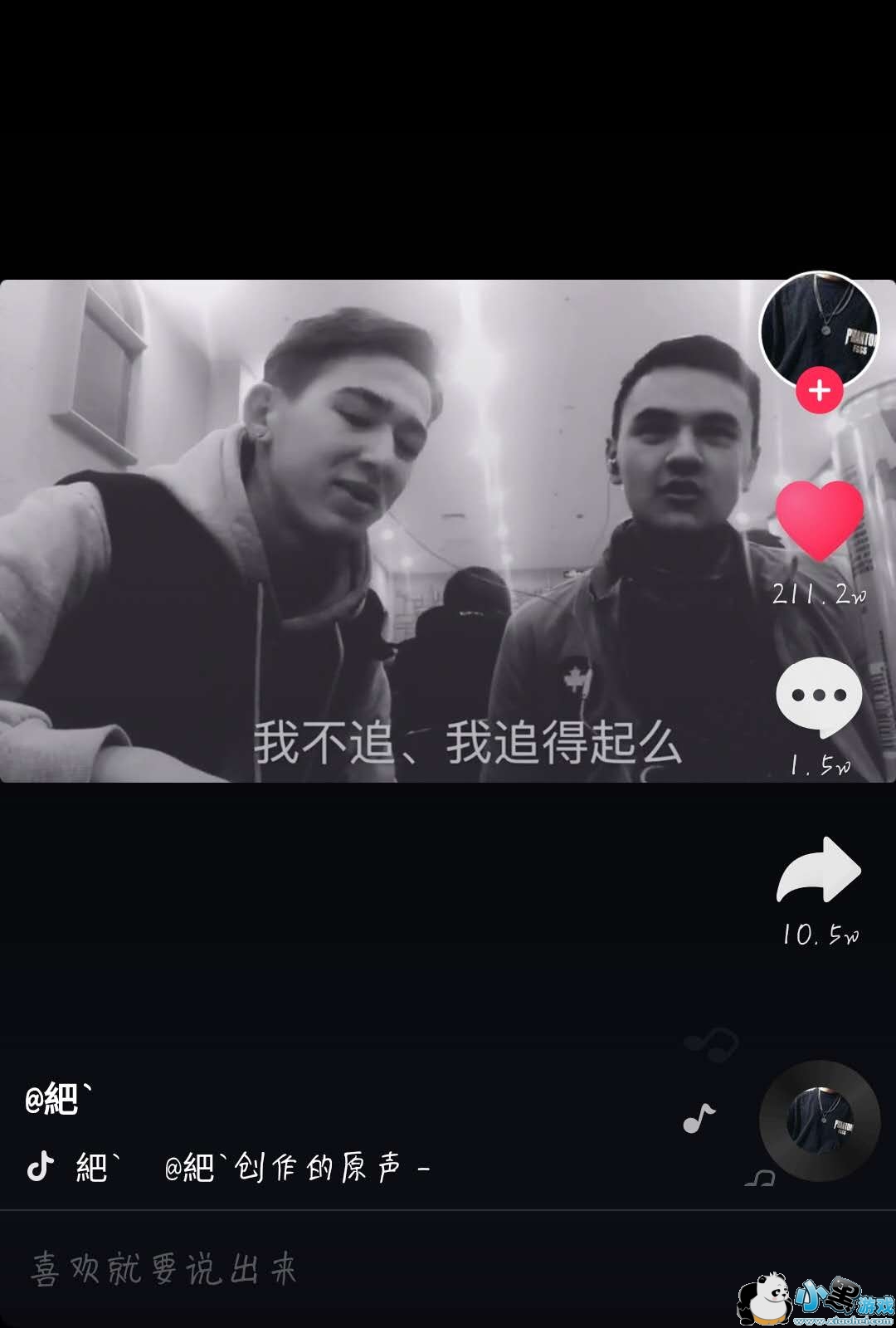The image size is (896, 1328).
Task: Like the video with the heart
Action: click(x=820, y=520)
